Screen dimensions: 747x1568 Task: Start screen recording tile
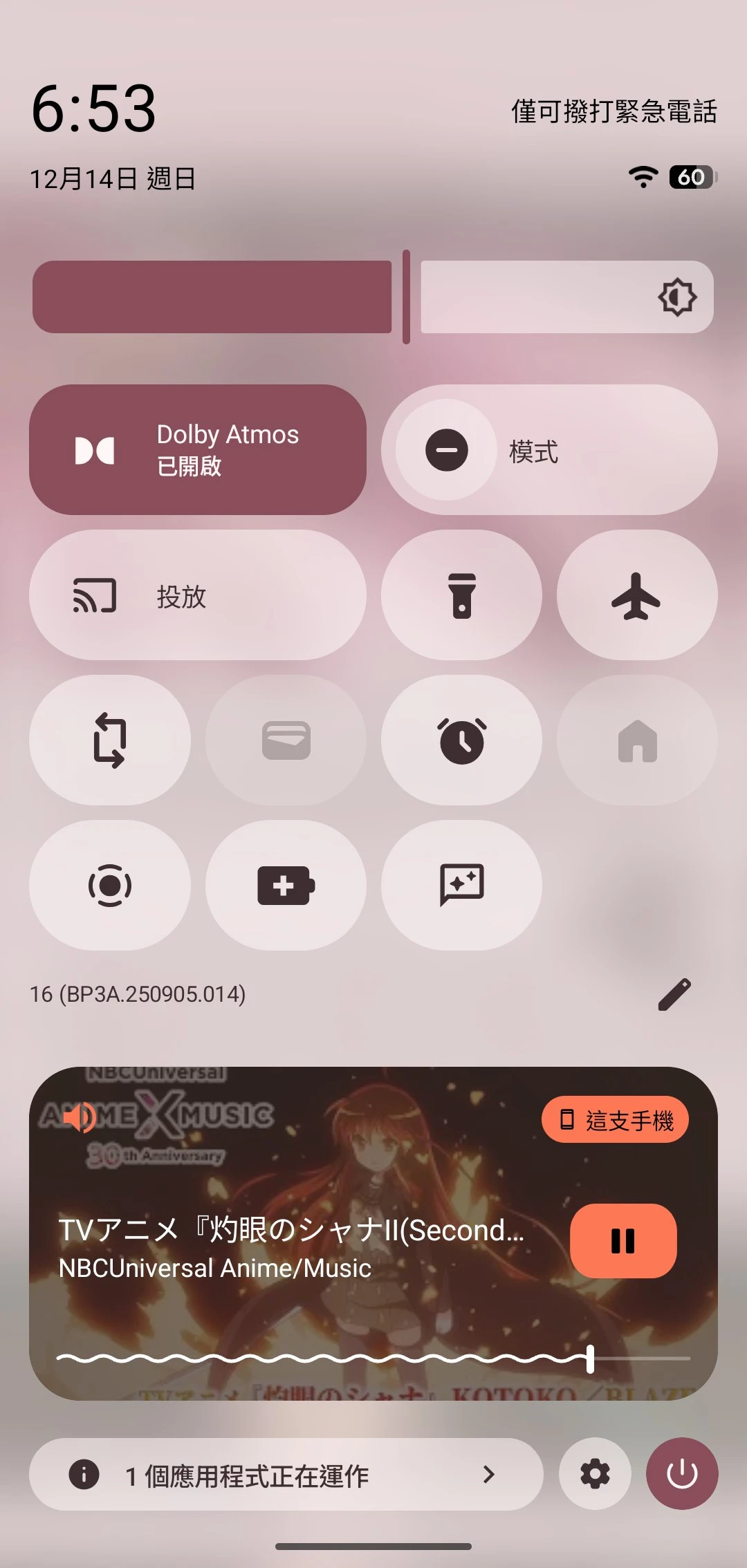(109, 886)
